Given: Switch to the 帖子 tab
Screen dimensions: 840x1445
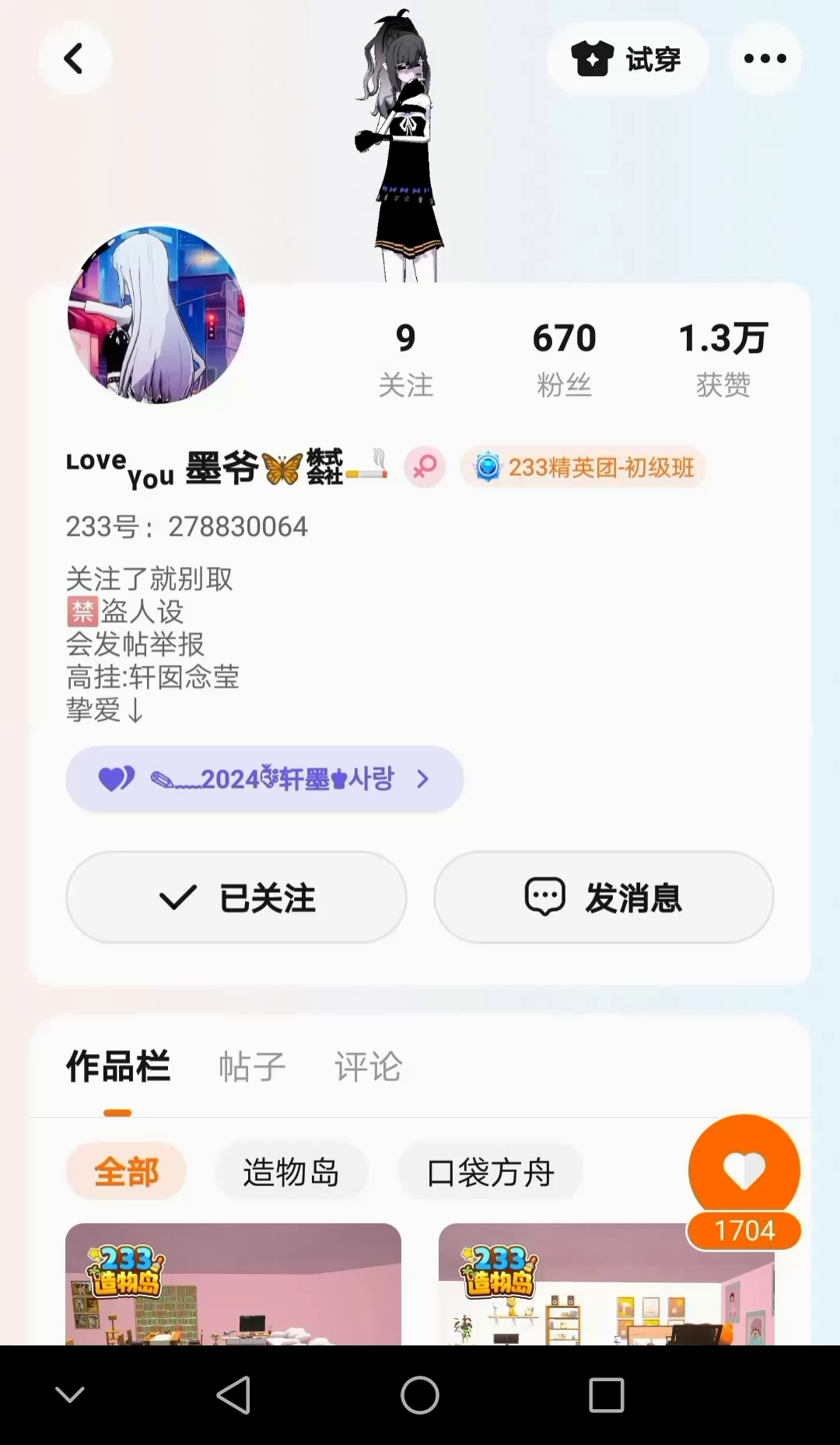Looking at the screenshot, I should coord(252,1066).
